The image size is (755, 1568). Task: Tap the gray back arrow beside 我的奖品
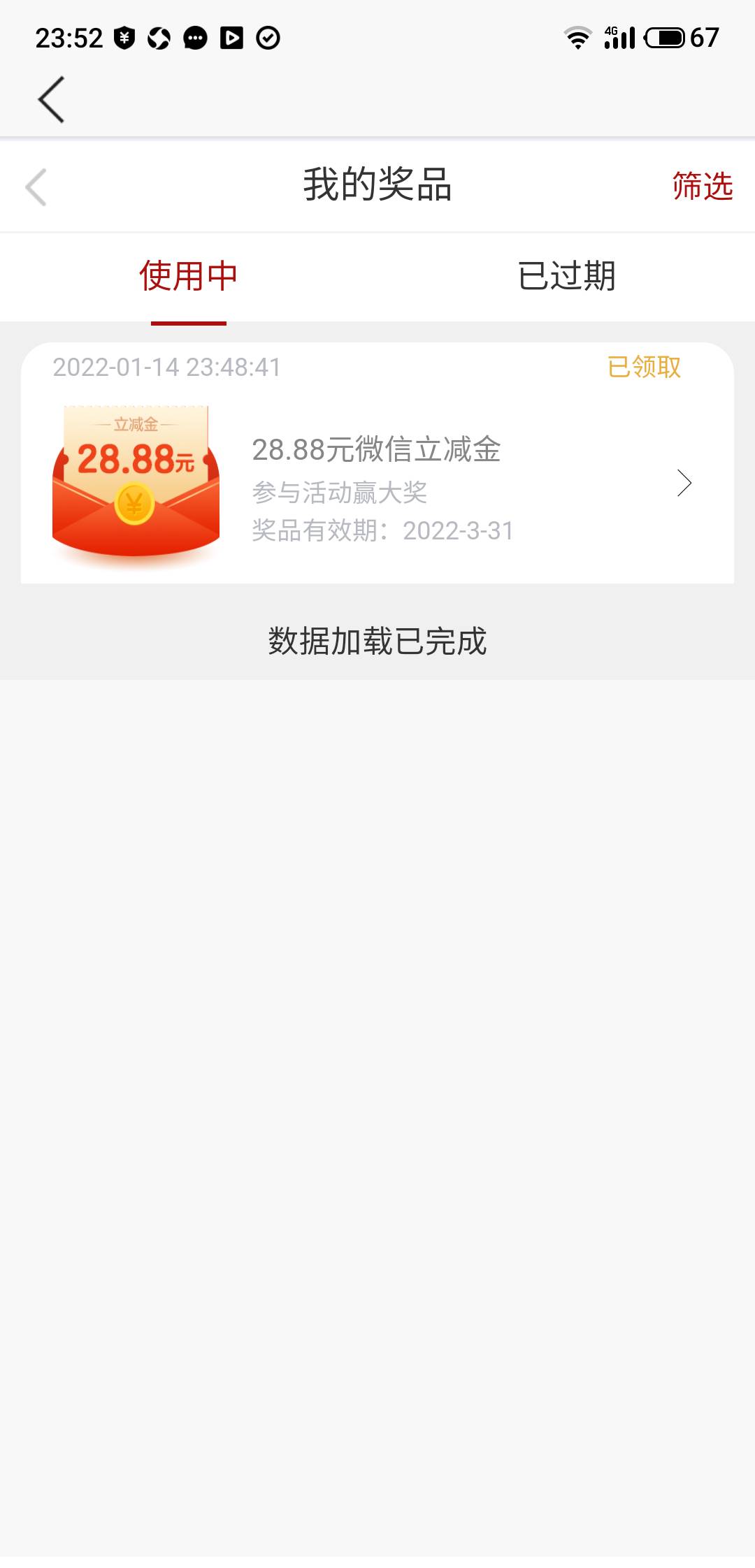(36, 187)
